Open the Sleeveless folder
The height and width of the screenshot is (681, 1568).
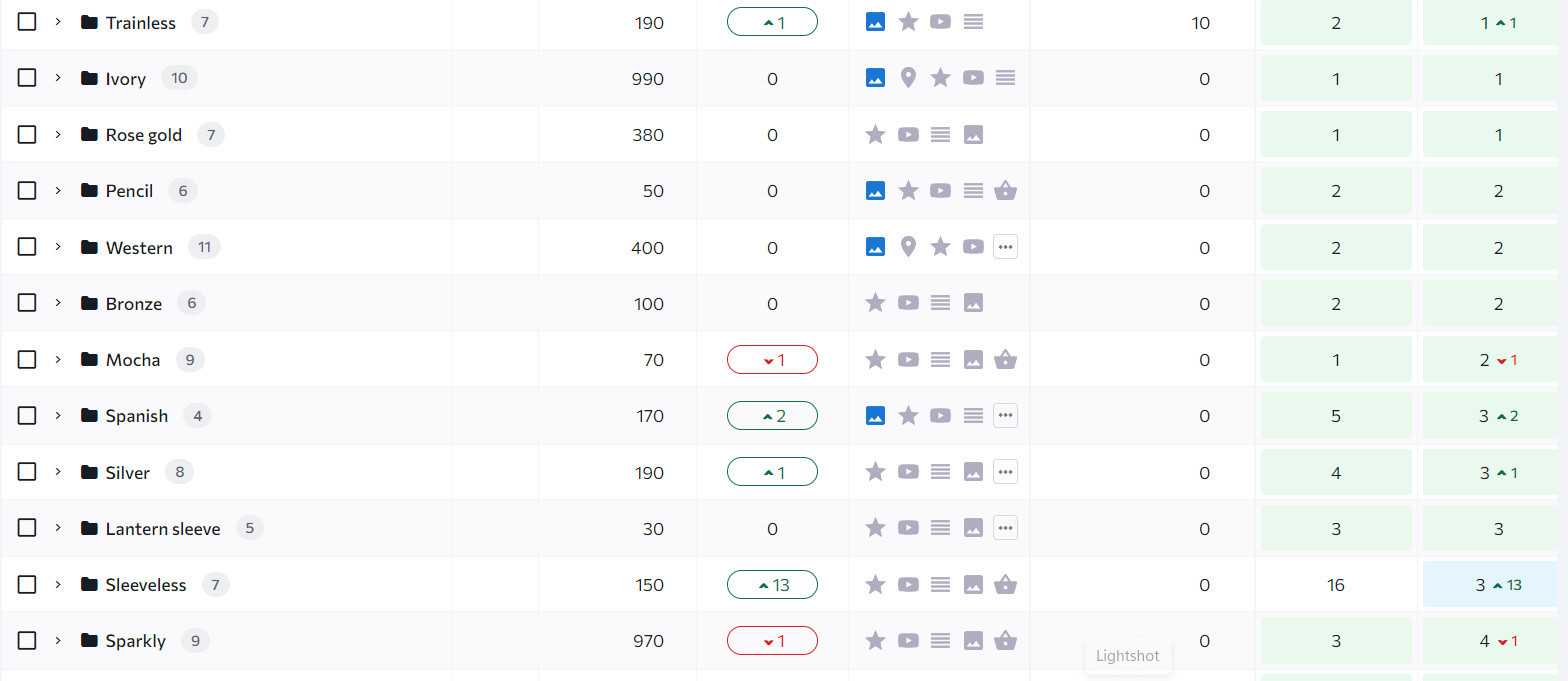[145, 585]
